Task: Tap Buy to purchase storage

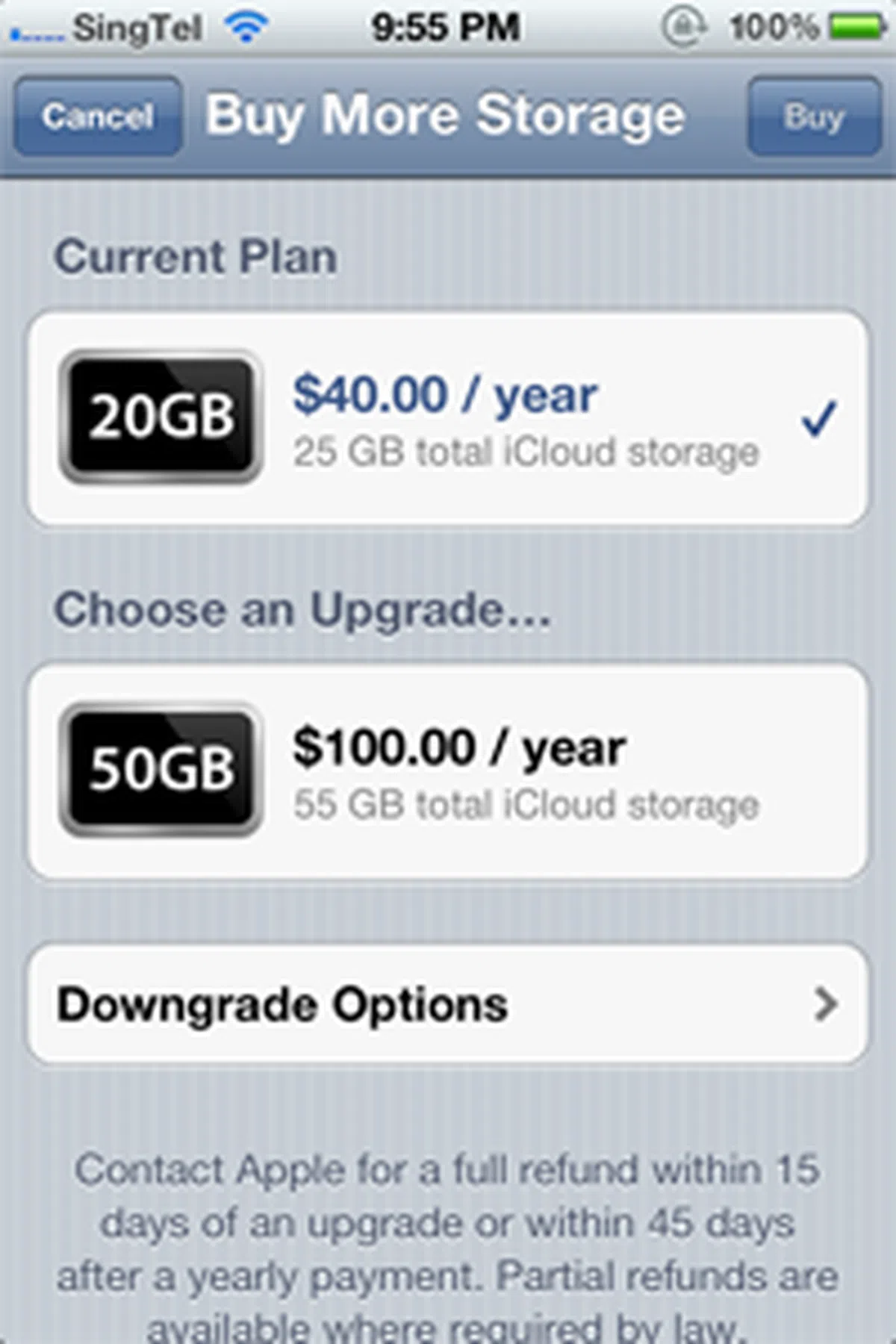Action: tap(814, 116)
